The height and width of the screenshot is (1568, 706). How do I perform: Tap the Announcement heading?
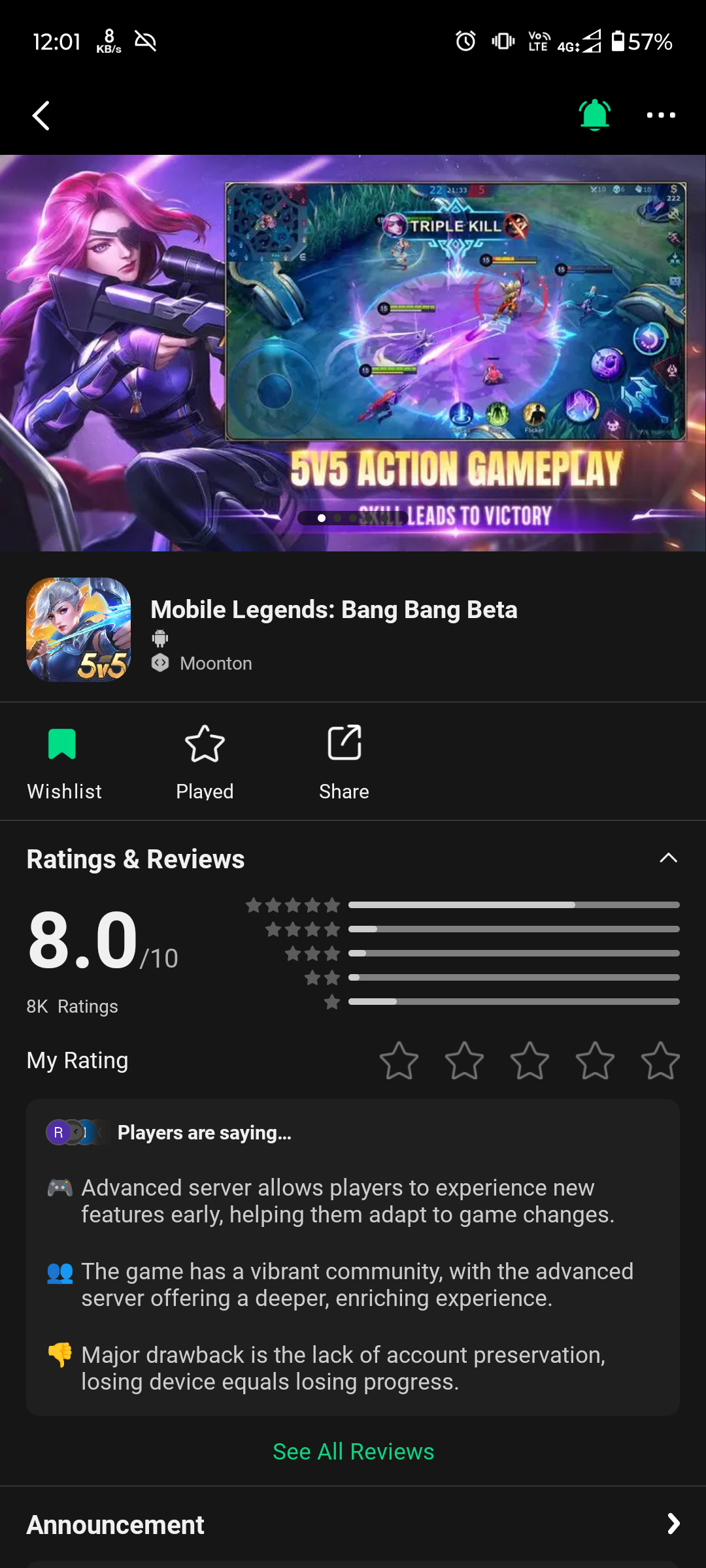(x=114, y=1524)
